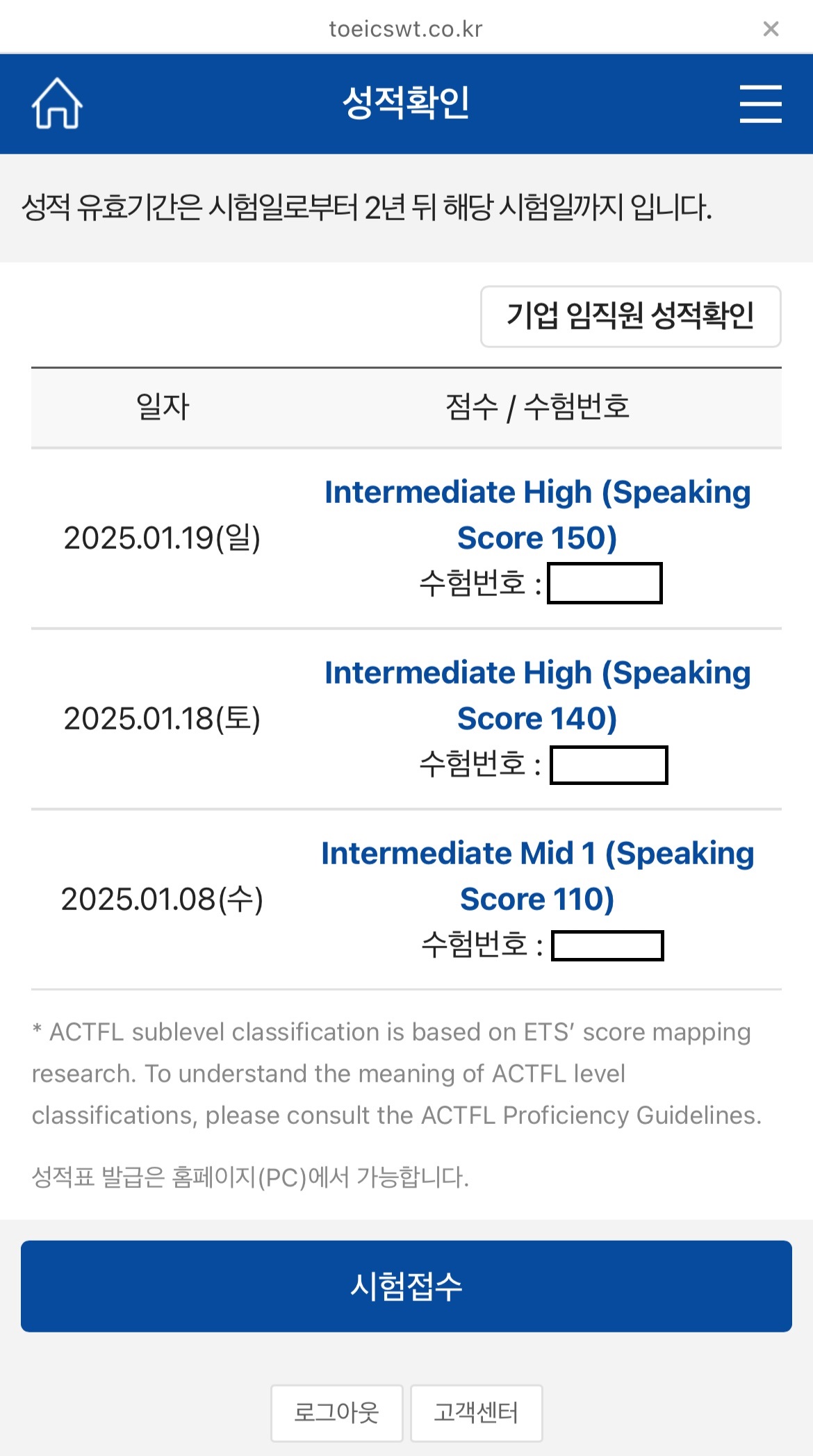Open the Speaking Score 110 result

click(x=537, y=876)
